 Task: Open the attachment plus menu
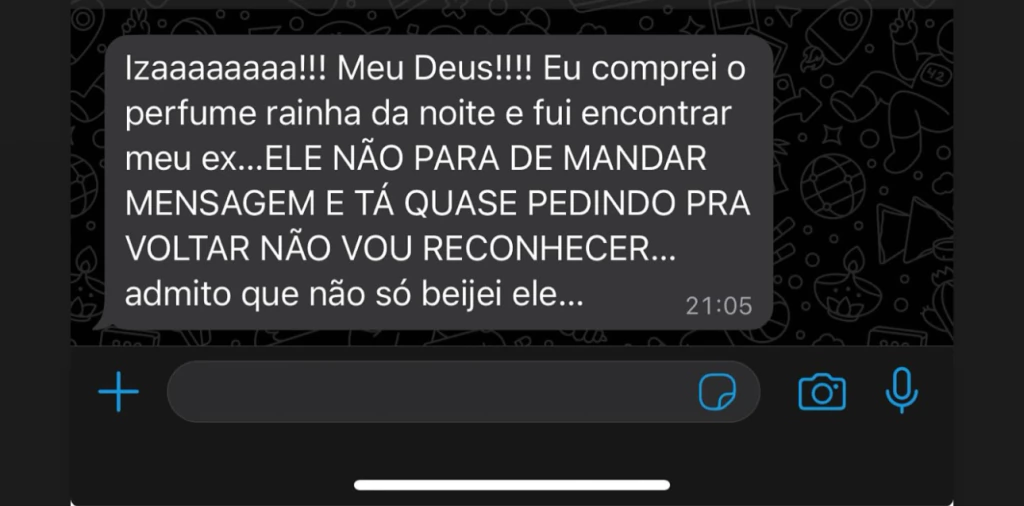point(118,392)
